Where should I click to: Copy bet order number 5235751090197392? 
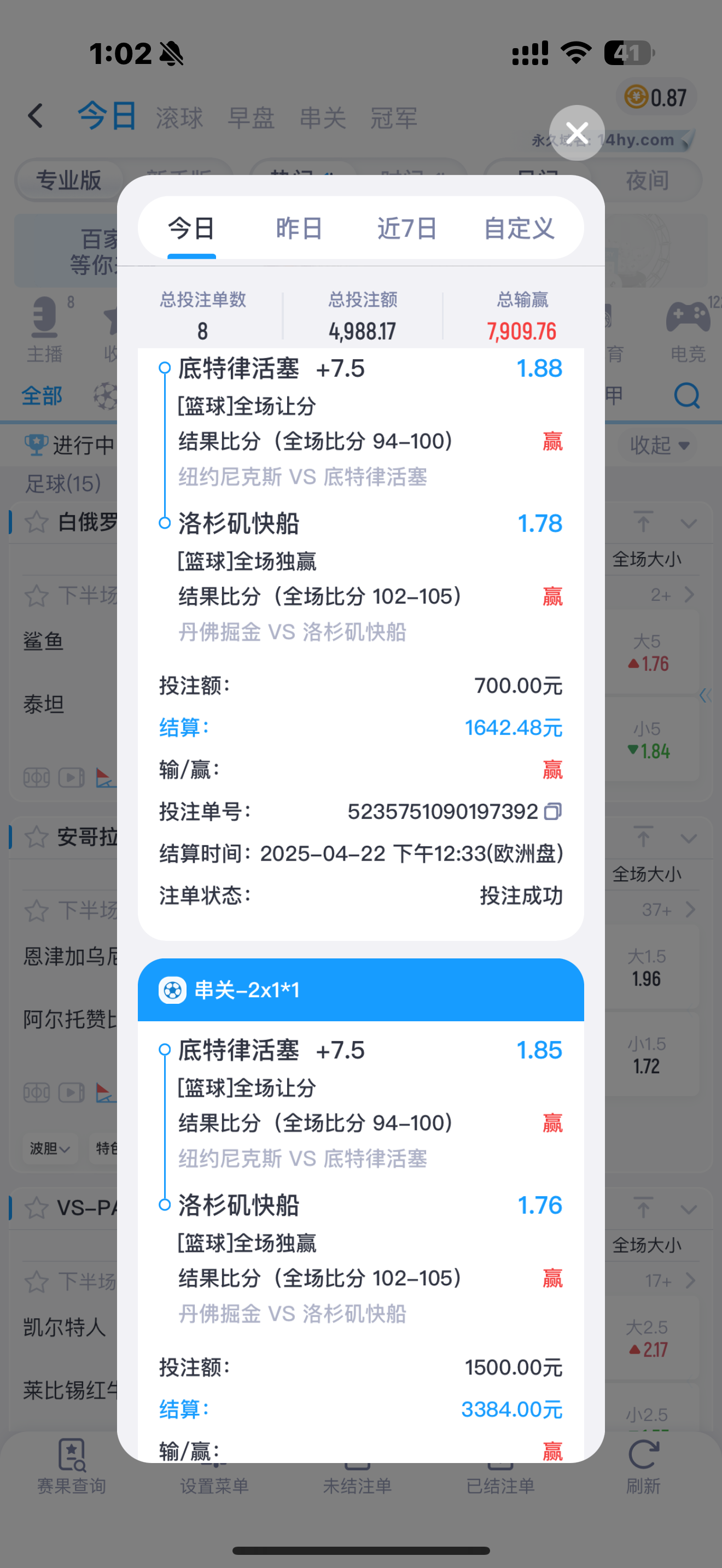point(552,811)
